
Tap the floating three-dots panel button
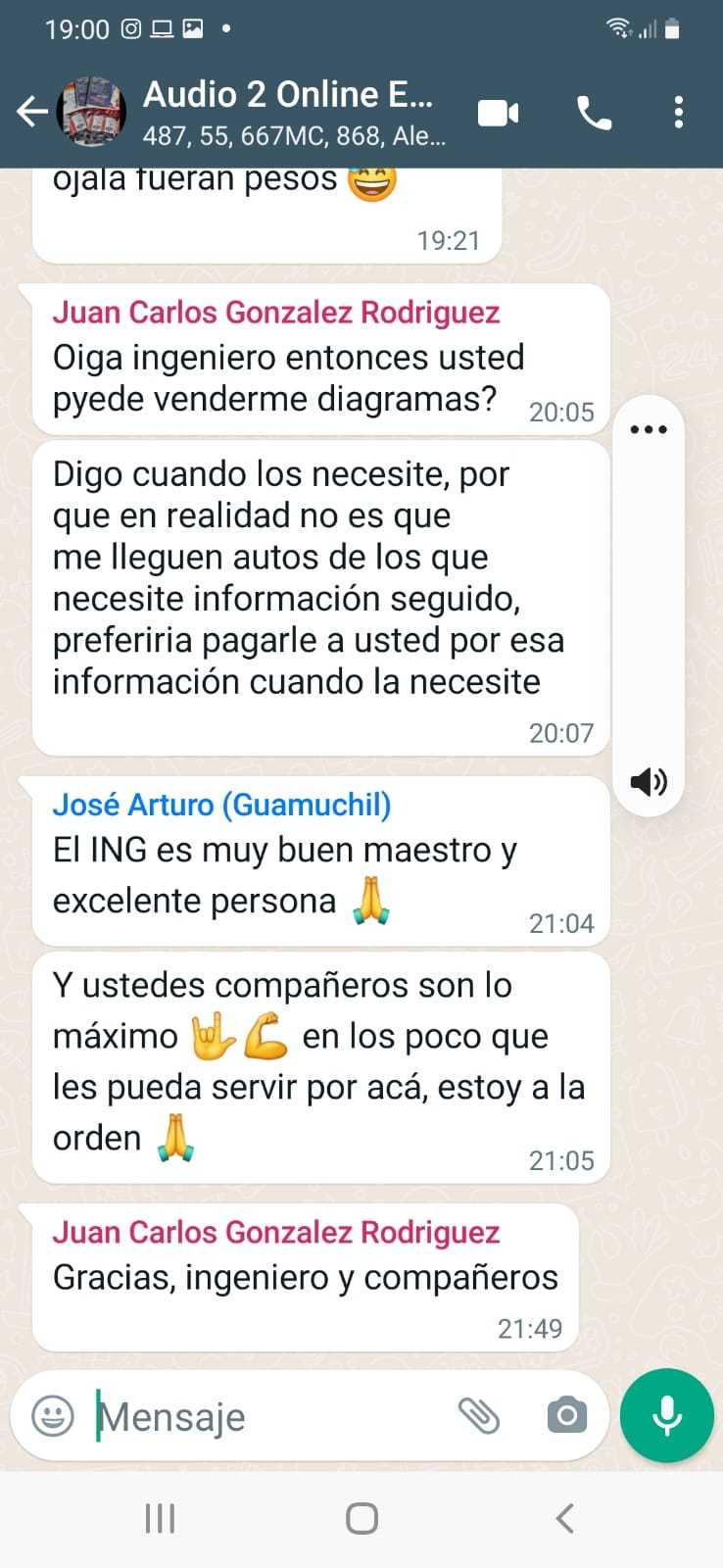[x=649, y=429]
